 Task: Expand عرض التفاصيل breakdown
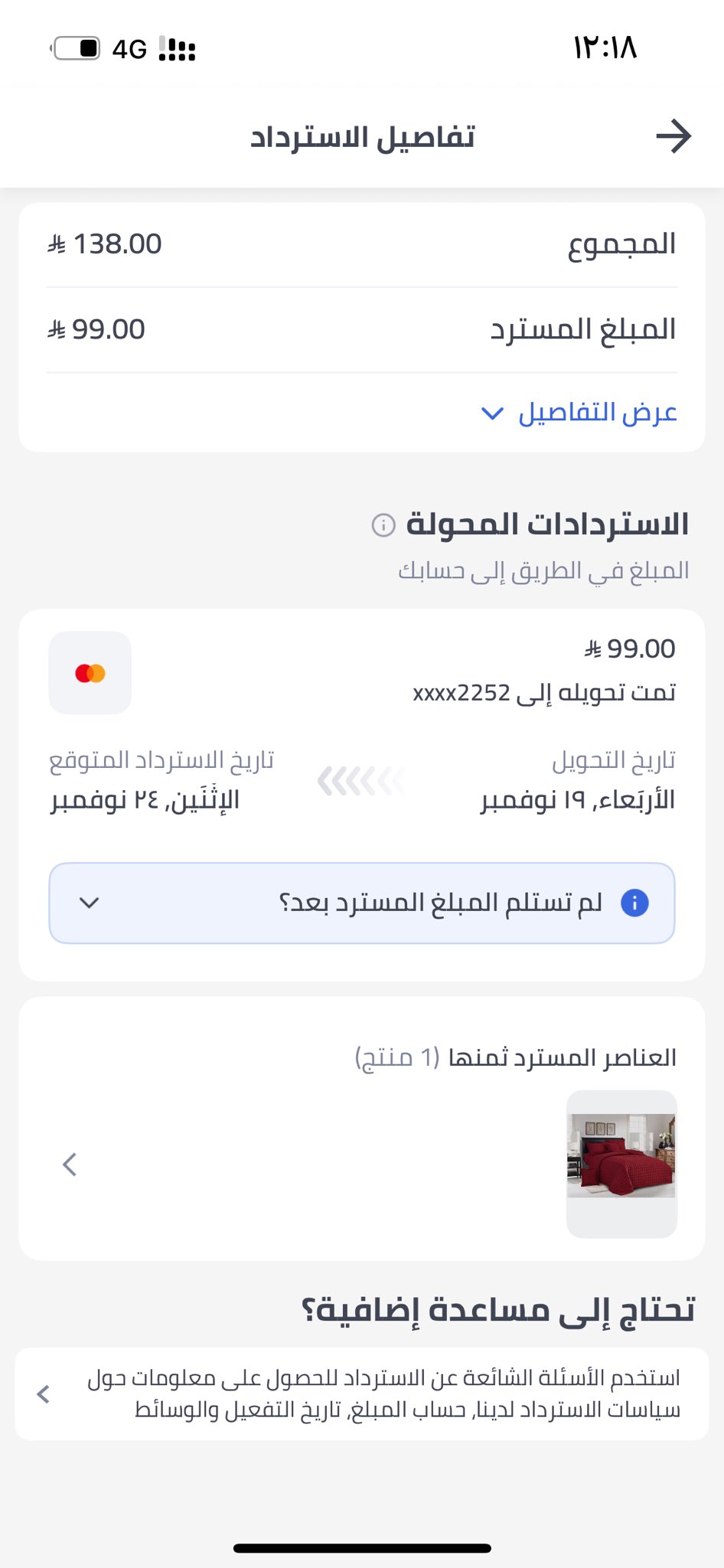(579, 413)
